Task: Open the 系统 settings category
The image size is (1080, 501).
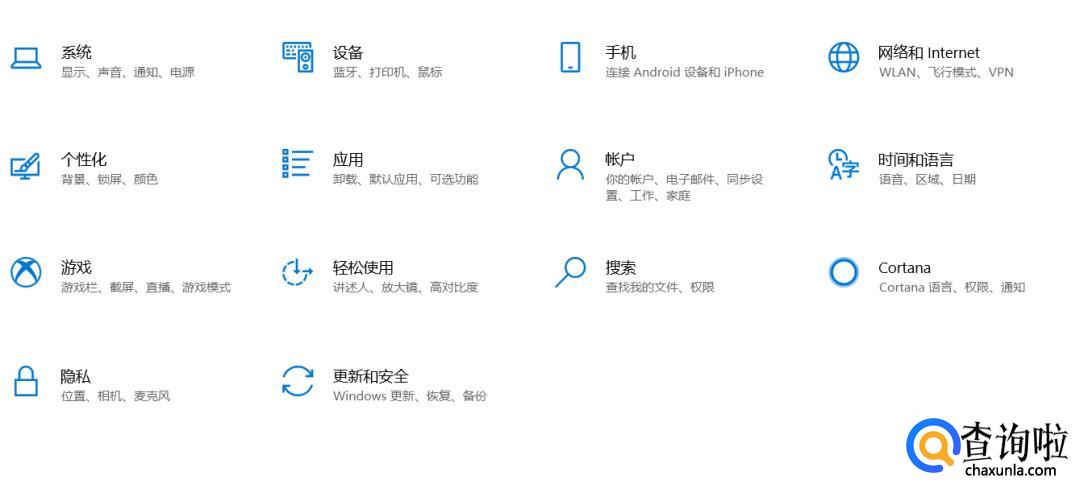Action: [103, 61]
